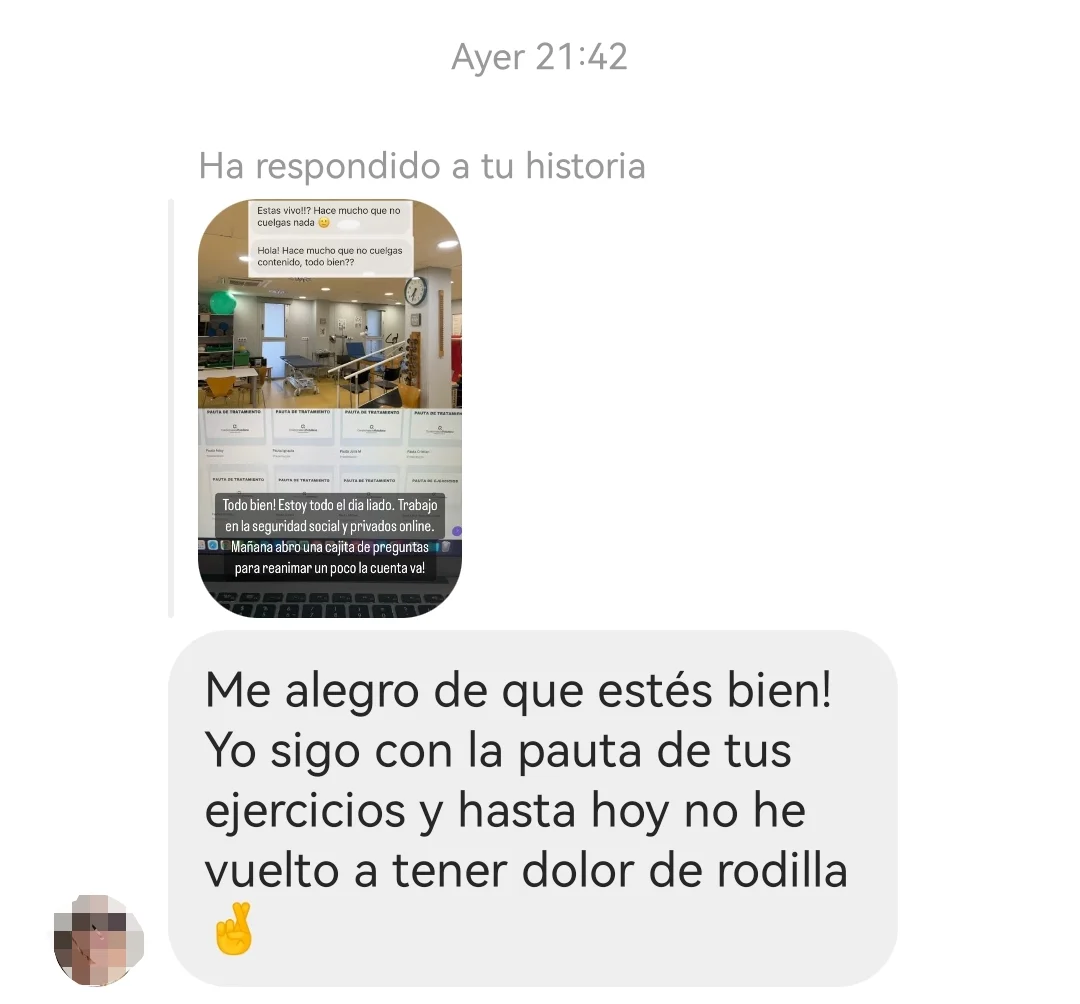Open the replied story preview
The height and width of the screenshot is (1004, 1080).
330,408
